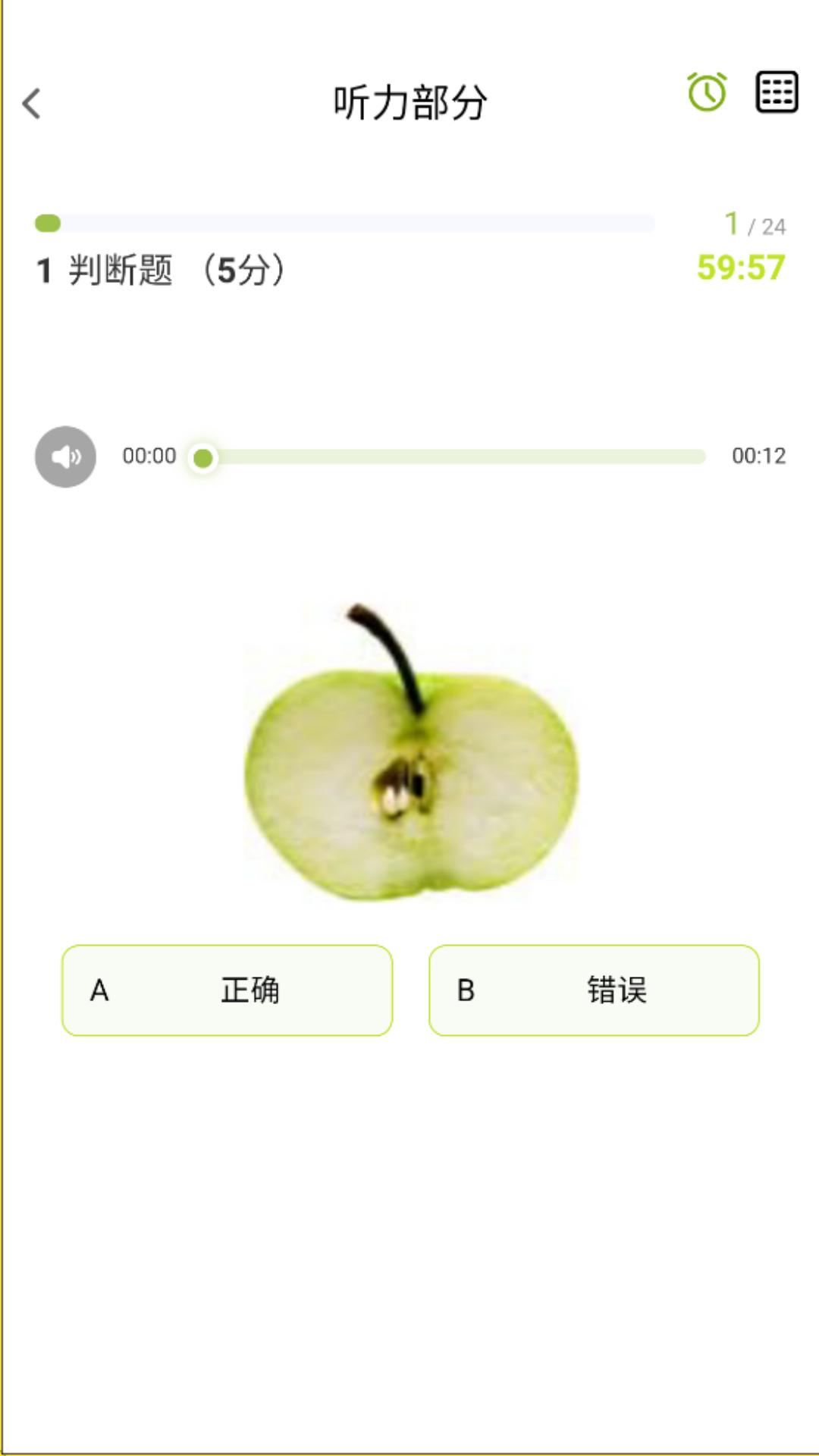Click the 判断题 question label

point(121,268)
